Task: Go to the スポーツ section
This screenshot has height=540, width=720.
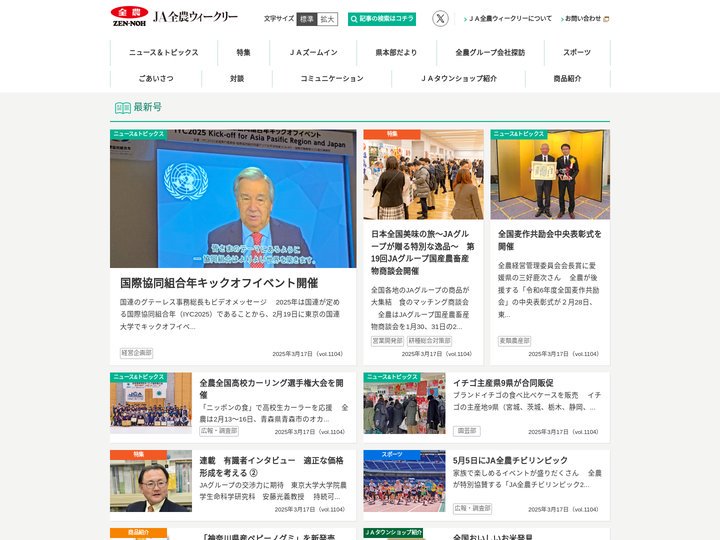Action: coord(576,52)
